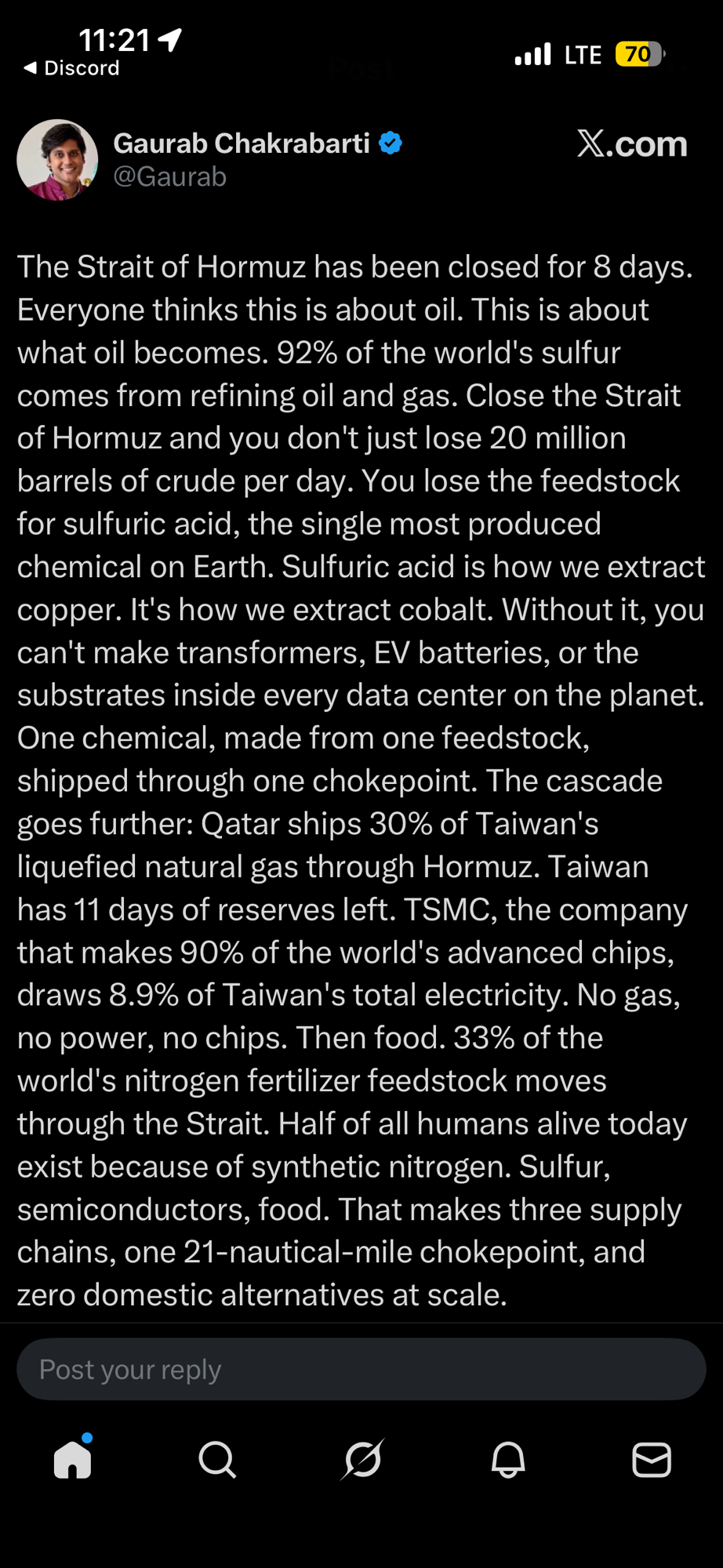Image resolution: width=723 pixels, height=1568 pixels.
Task: Tap the Post your reply field
Action: 361,1369
